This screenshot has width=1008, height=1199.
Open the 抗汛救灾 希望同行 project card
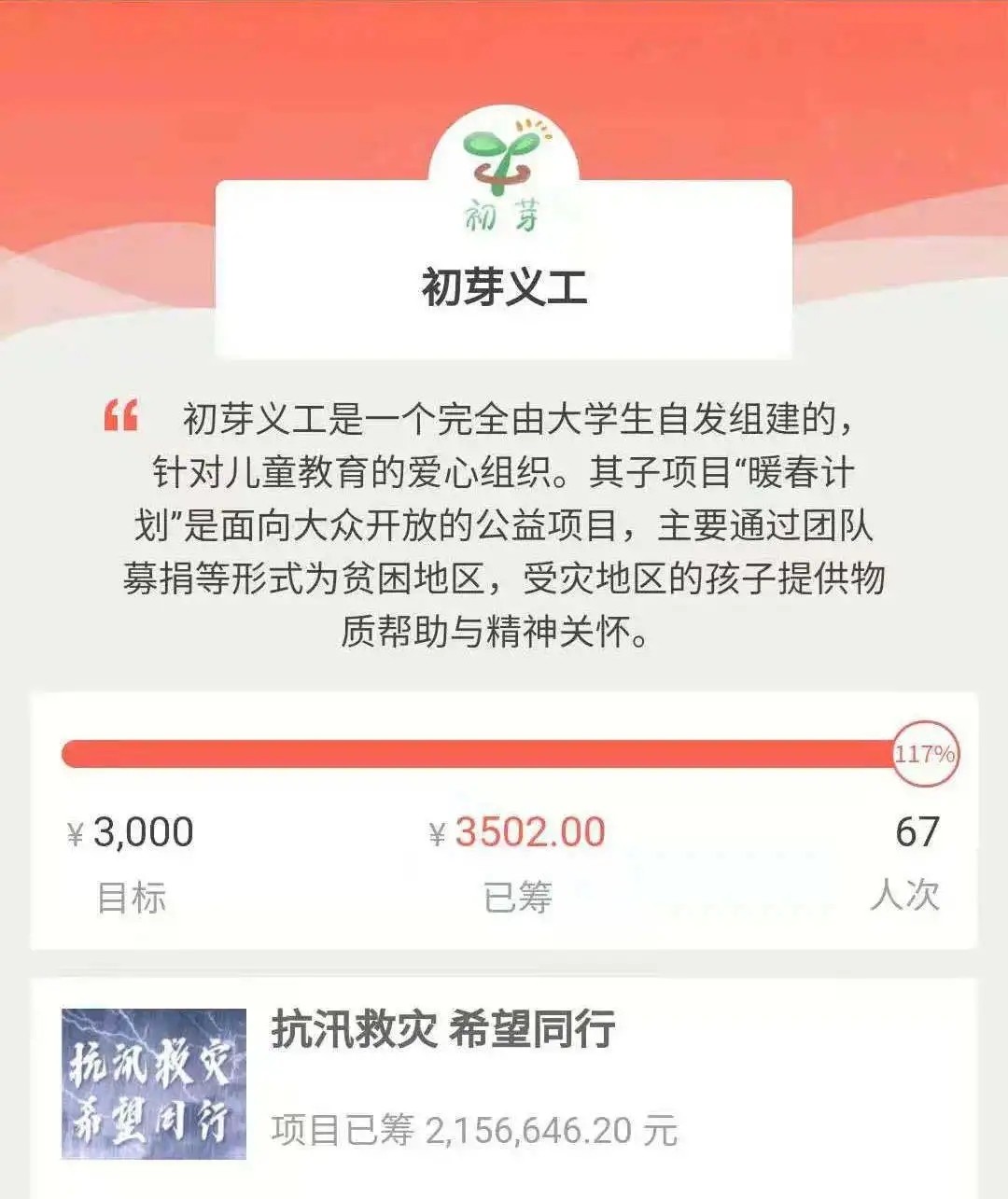[442, 1031]
